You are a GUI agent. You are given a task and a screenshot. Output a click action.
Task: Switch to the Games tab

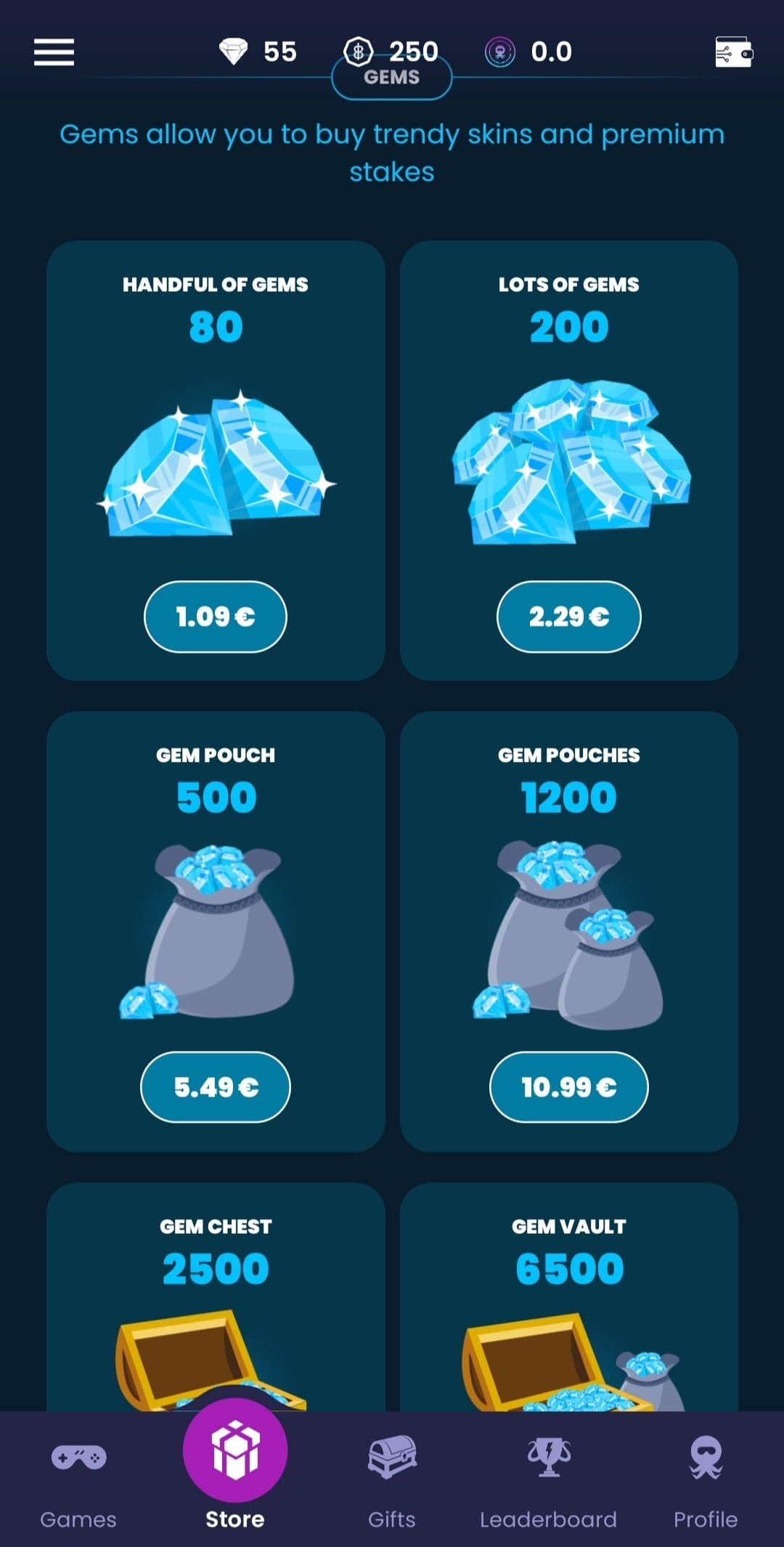click(x=78, y=1478)
